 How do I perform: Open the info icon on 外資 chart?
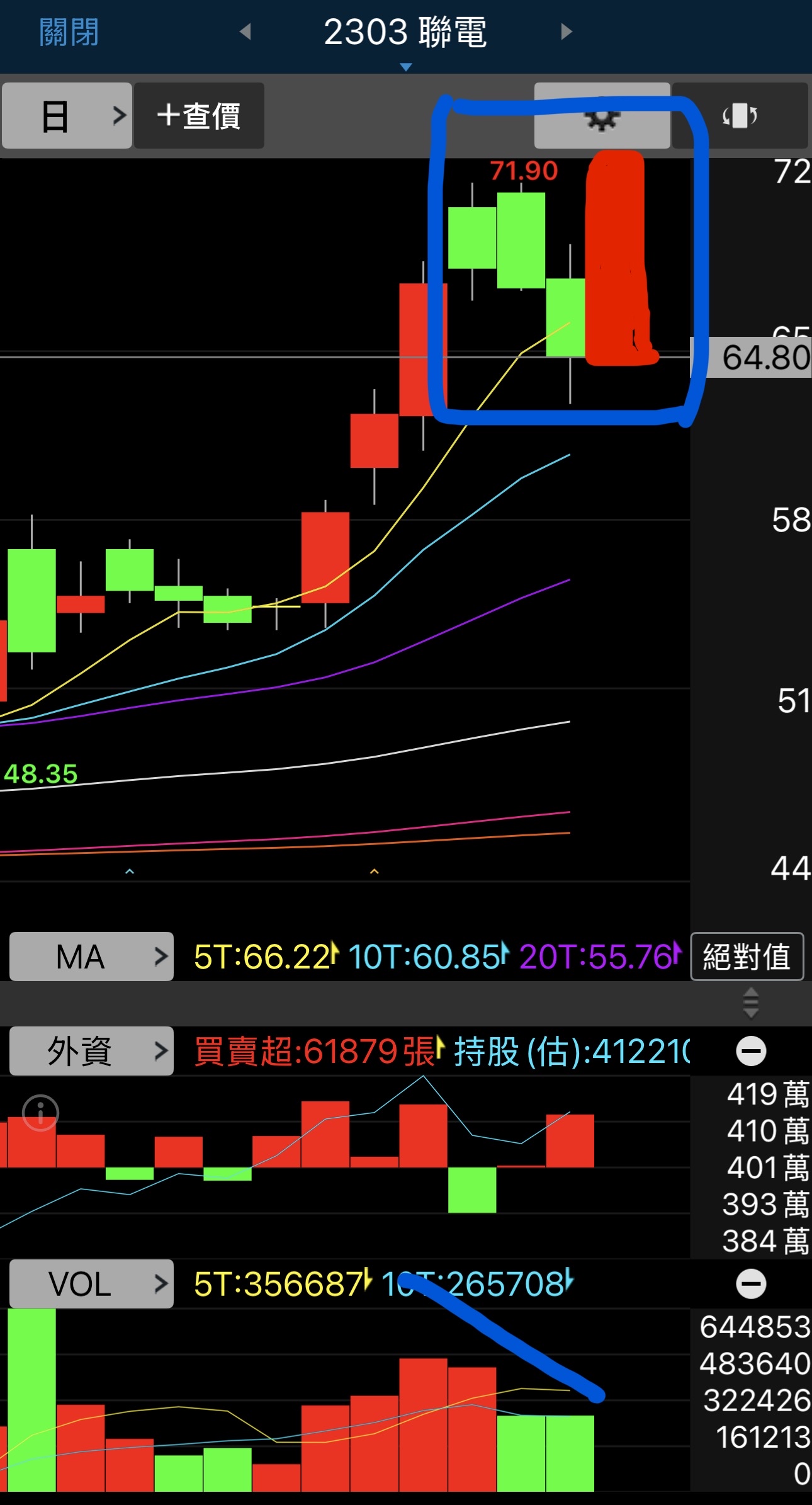click(41, 1113)
